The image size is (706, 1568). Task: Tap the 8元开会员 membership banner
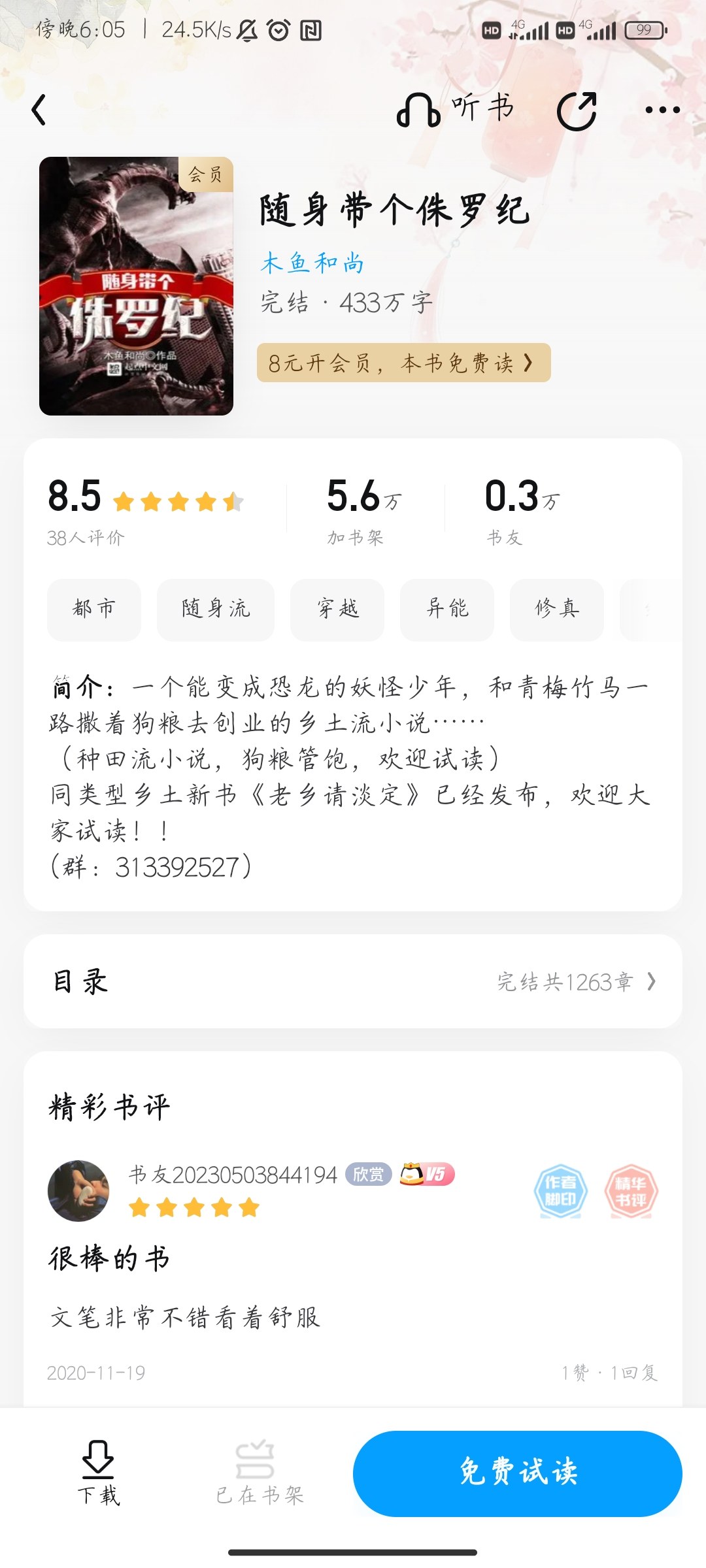pyautogui.click(x=404, y=363)
